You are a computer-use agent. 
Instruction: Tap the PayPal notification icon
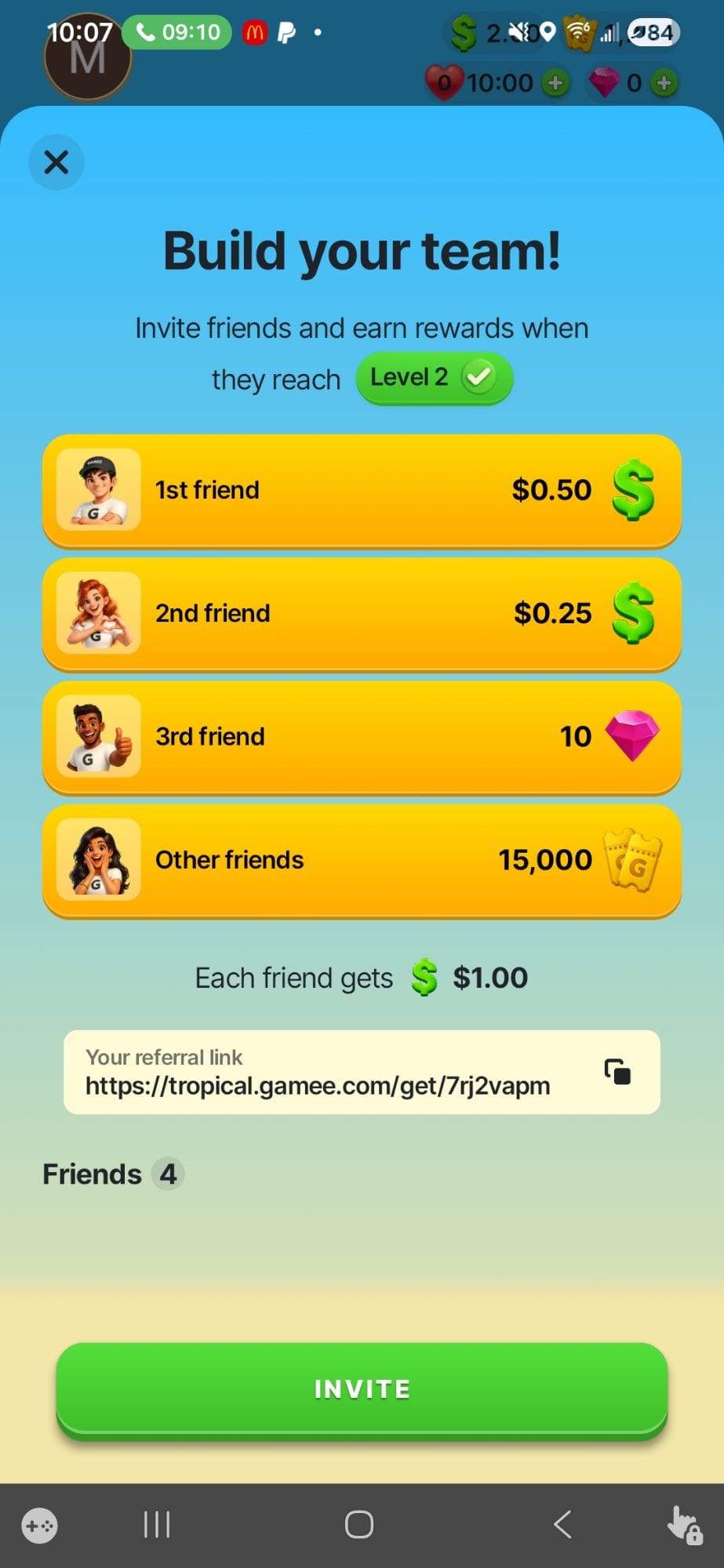point(286,33)
